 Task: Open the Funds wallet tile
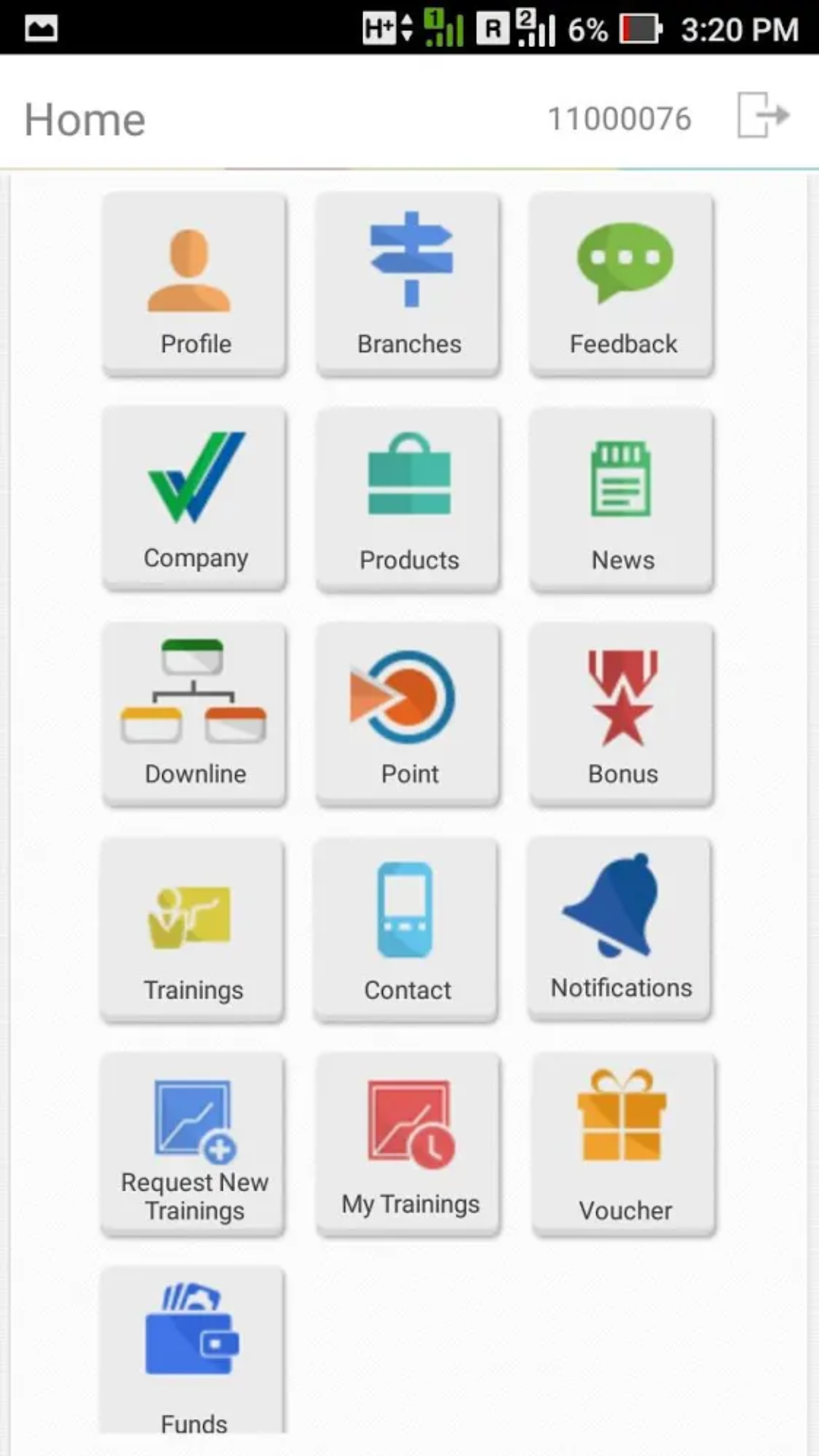[x=193, y=1350]
